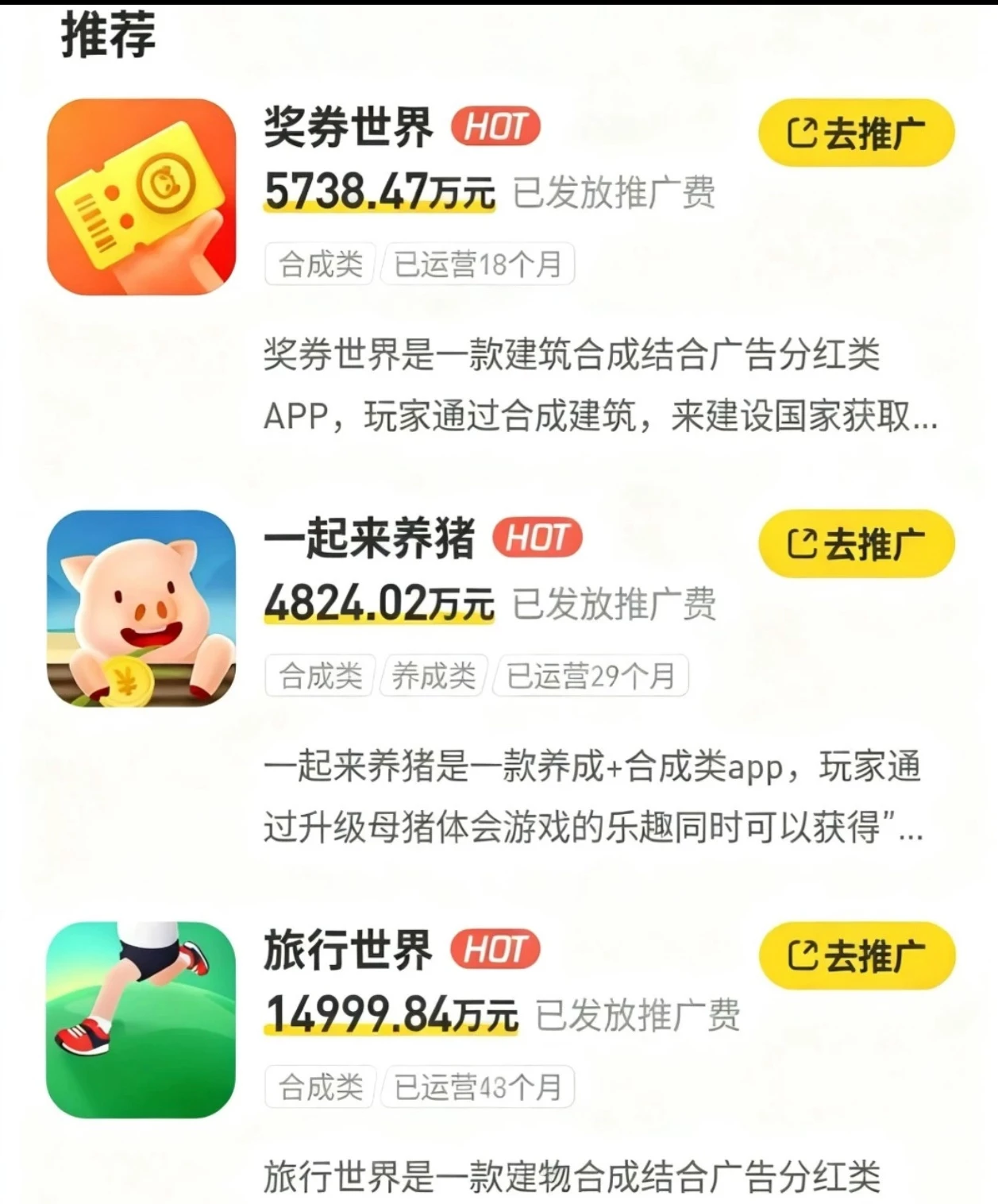Tap the 推荐 section header
This screenshot has width=998, height=1204.
pyautogui.click(x=106, y=33)
